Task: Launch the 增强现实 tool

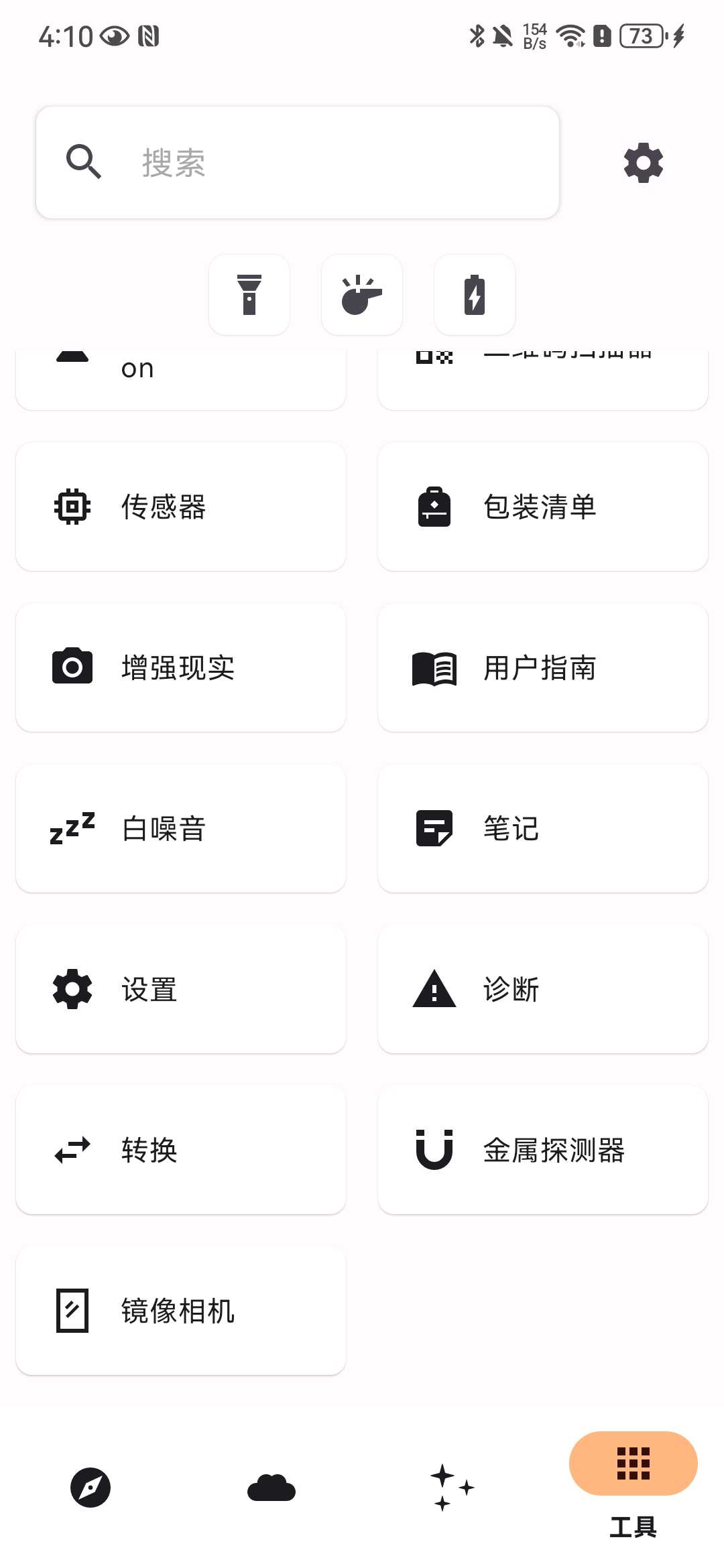Action: (x=181, y=667)
